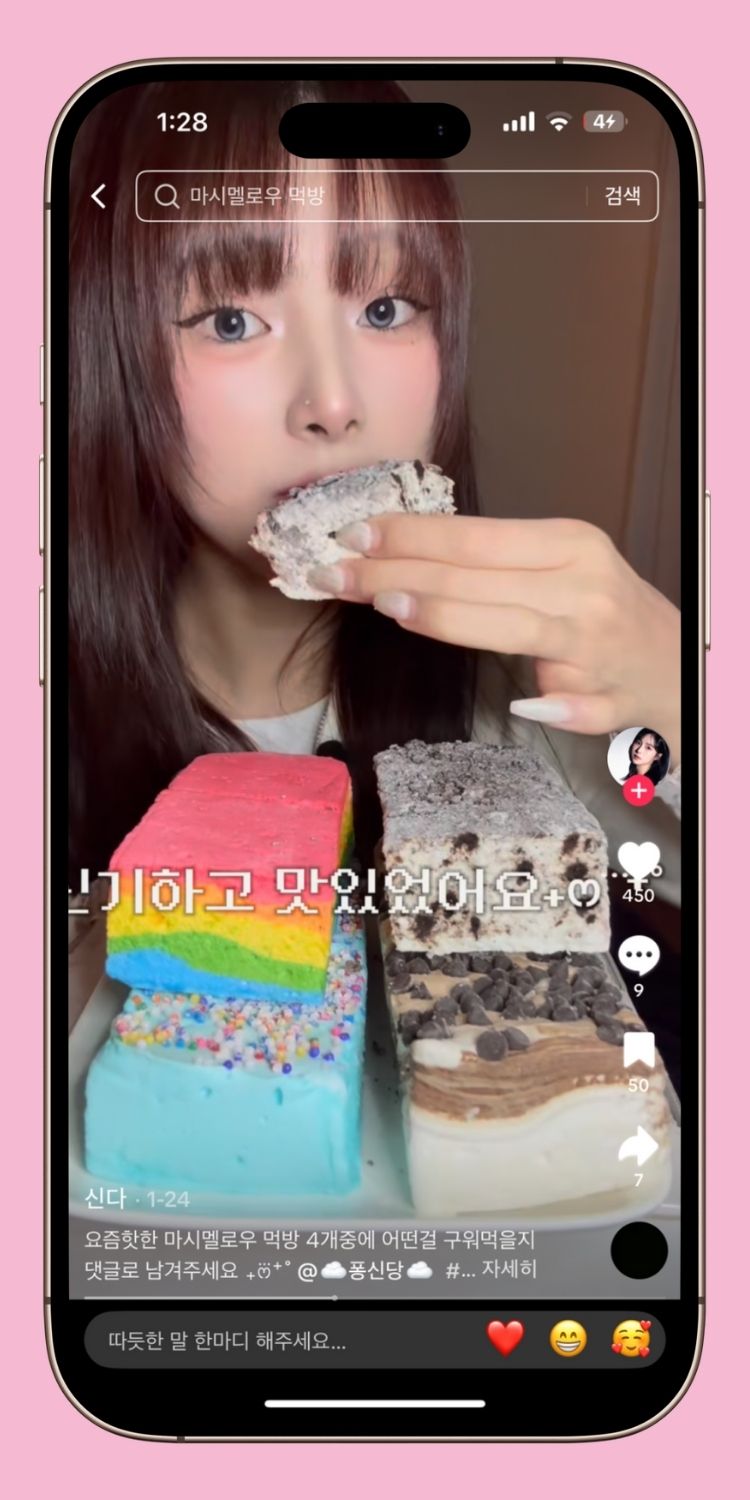Image resolution: width=750 pixels, height=1500 pixels.
Task: Open 신다 username profile
Action: 105,1198
